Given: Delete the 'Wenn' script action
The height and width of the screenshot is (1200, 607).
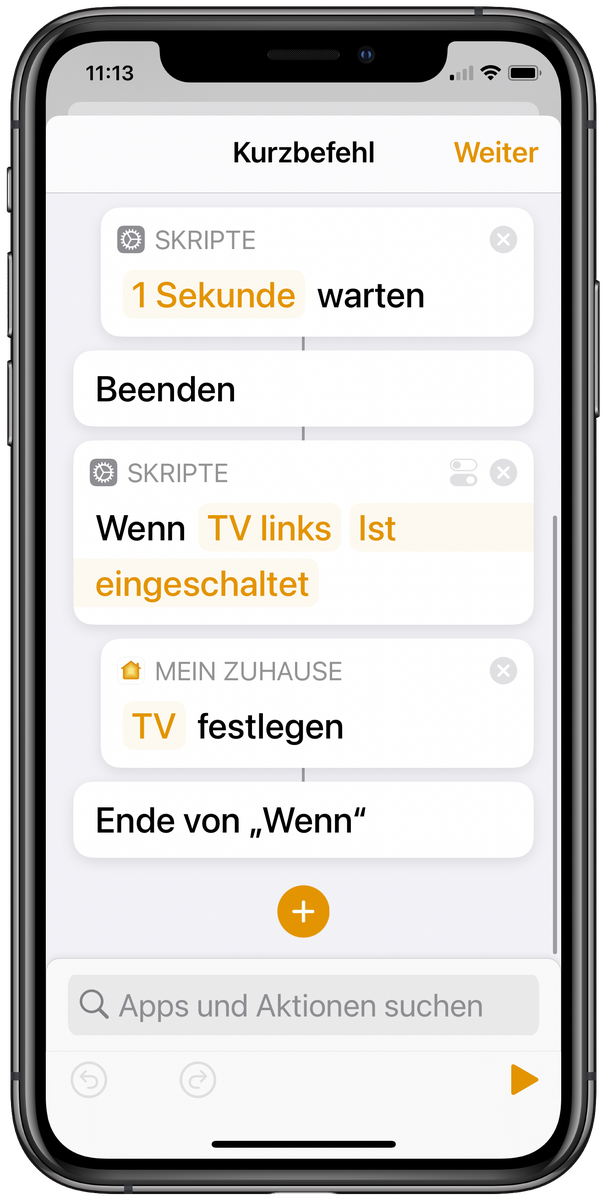Looking at the screenshot, I should [503, 472].
